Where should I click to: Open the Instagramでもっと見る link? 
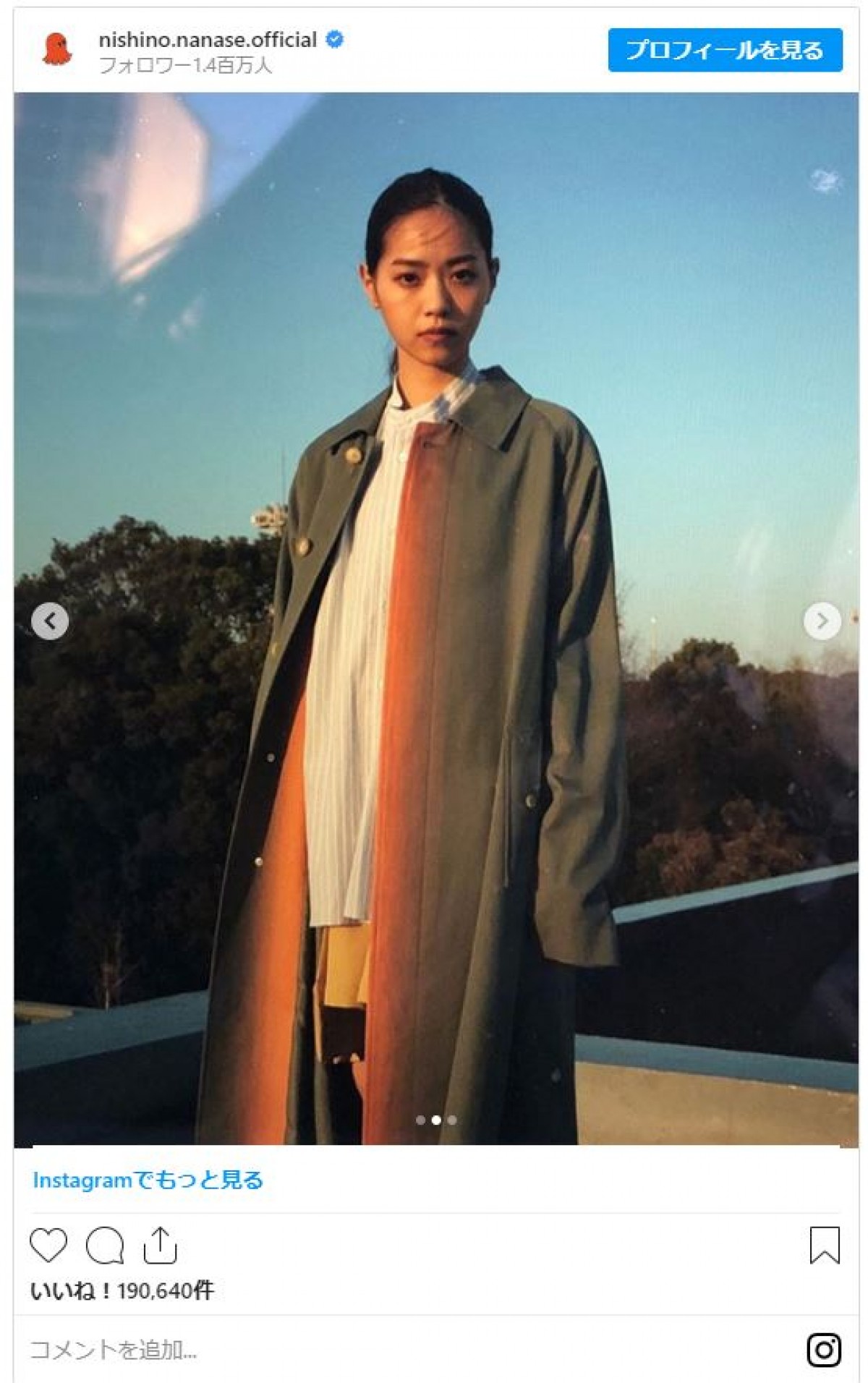click(x=148, y=1180)
